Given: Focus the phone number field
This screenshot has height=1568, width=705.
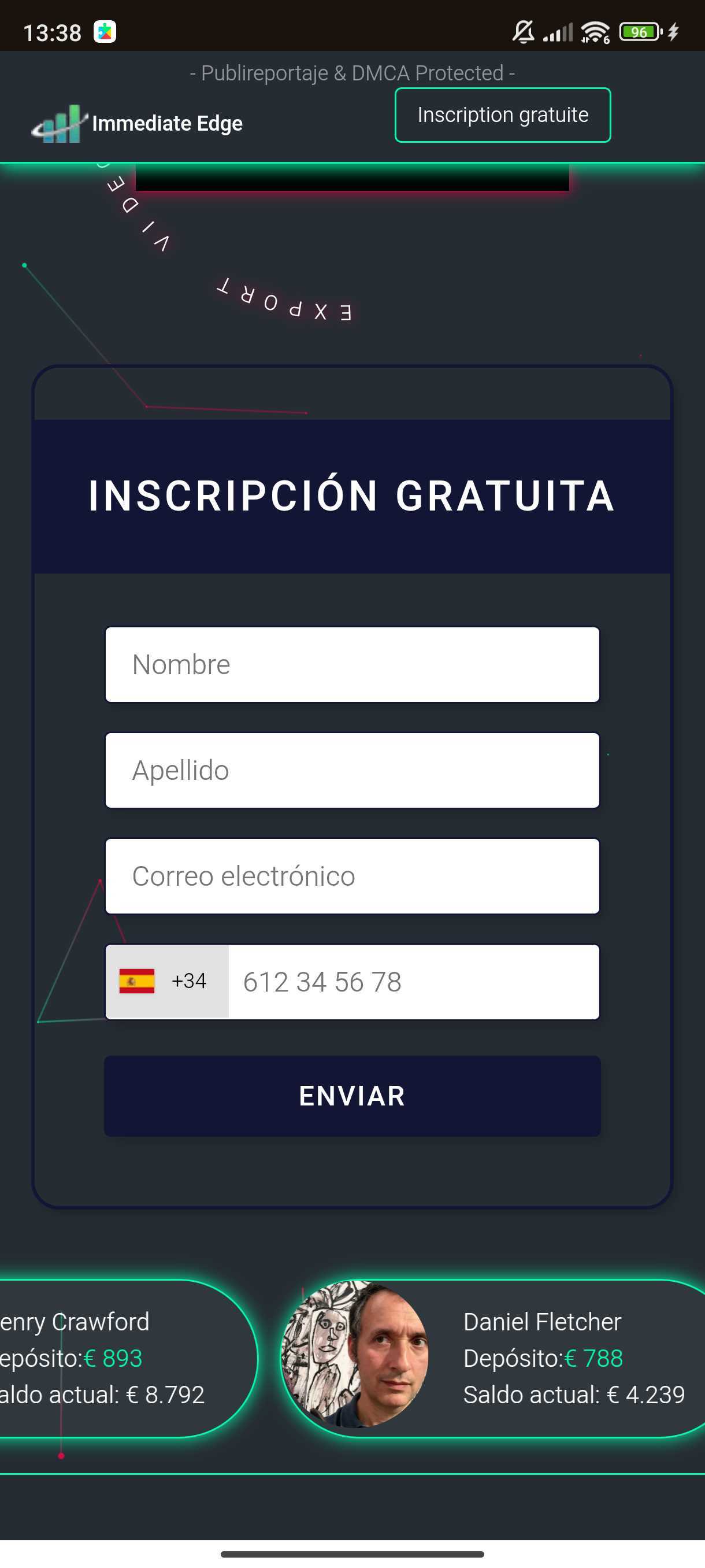Looking at the screenshot, I should point(414,981).
